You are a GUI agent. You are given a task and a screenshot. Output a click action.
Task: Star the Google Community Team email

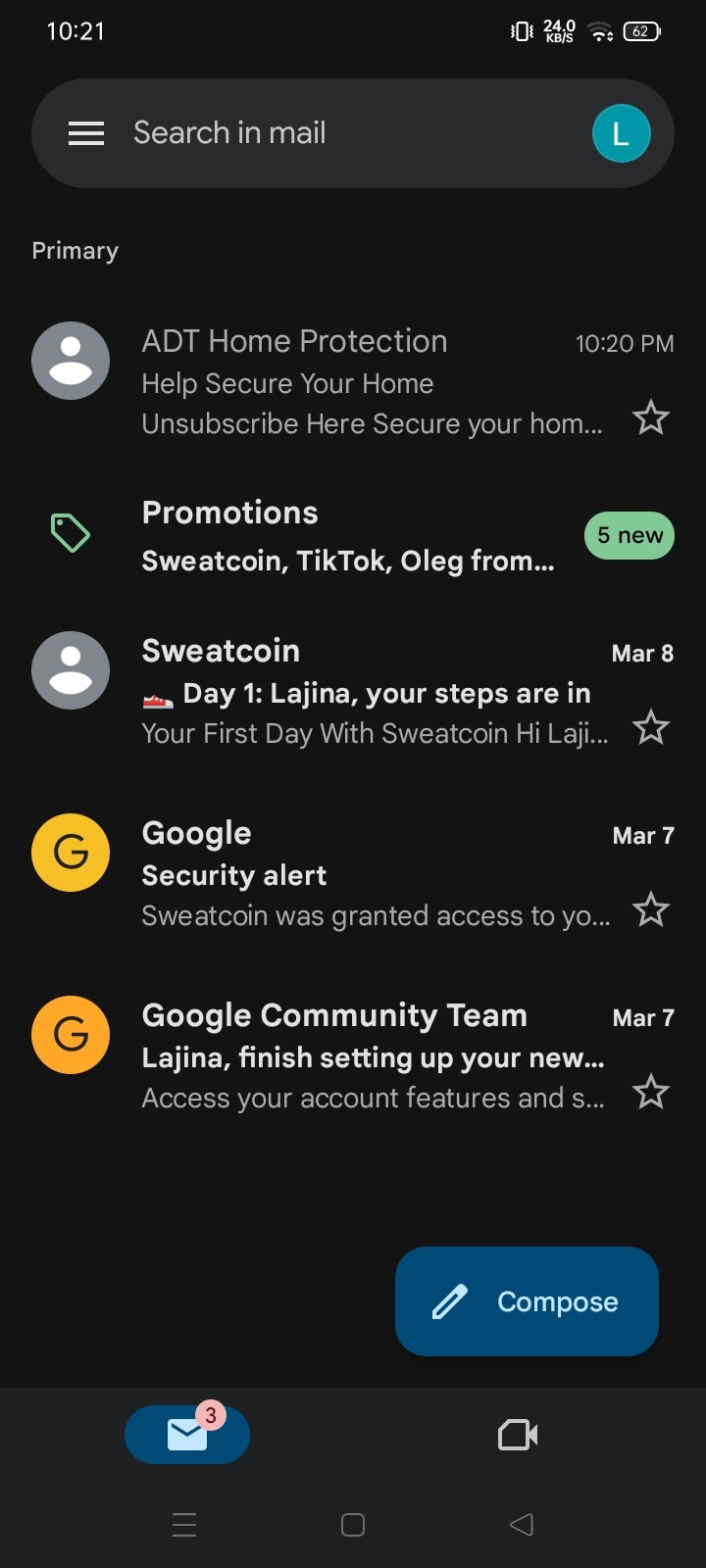click(650, 1092)
